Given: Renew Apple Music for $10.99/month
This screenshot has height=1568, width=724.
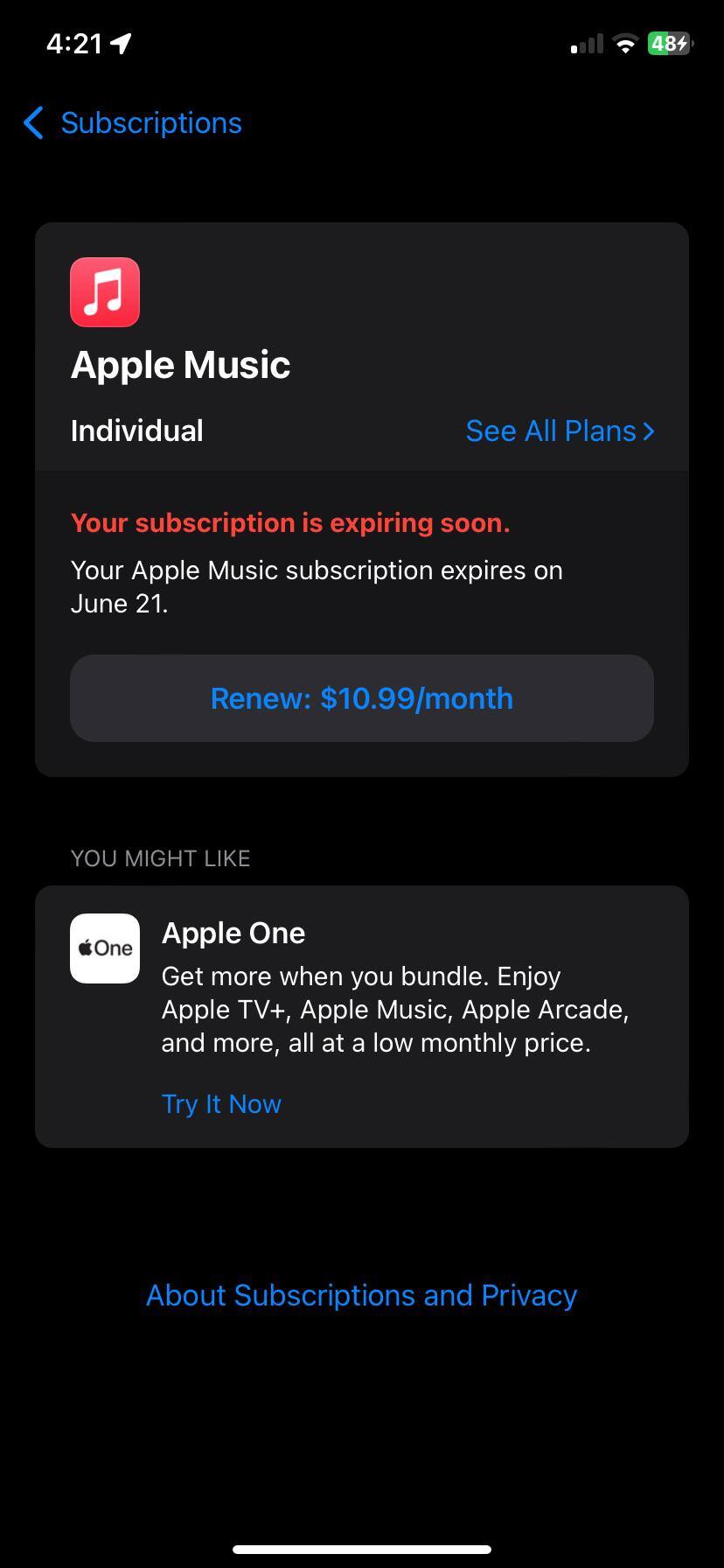Looking at the screenshot, I should [x=362, y=698].
